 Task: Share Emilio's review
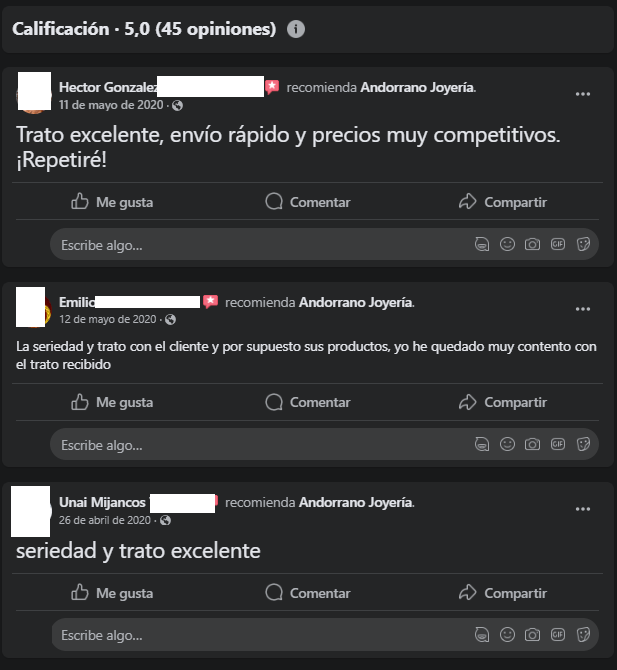click(x=502, y=402)
